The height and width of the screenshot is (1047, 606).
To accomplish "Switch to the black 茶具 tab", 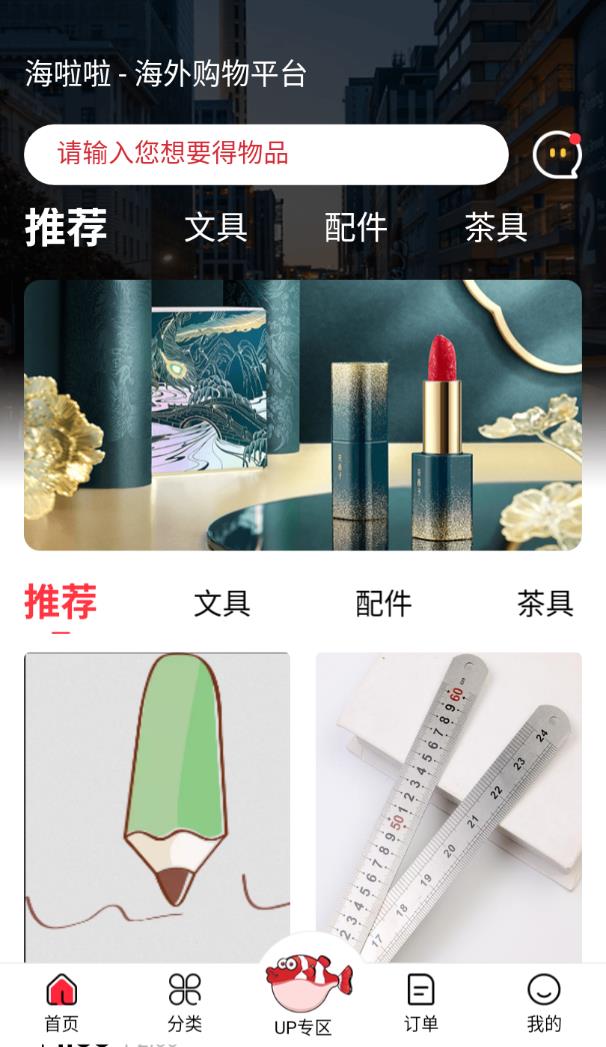I will (x=545, y=603).
